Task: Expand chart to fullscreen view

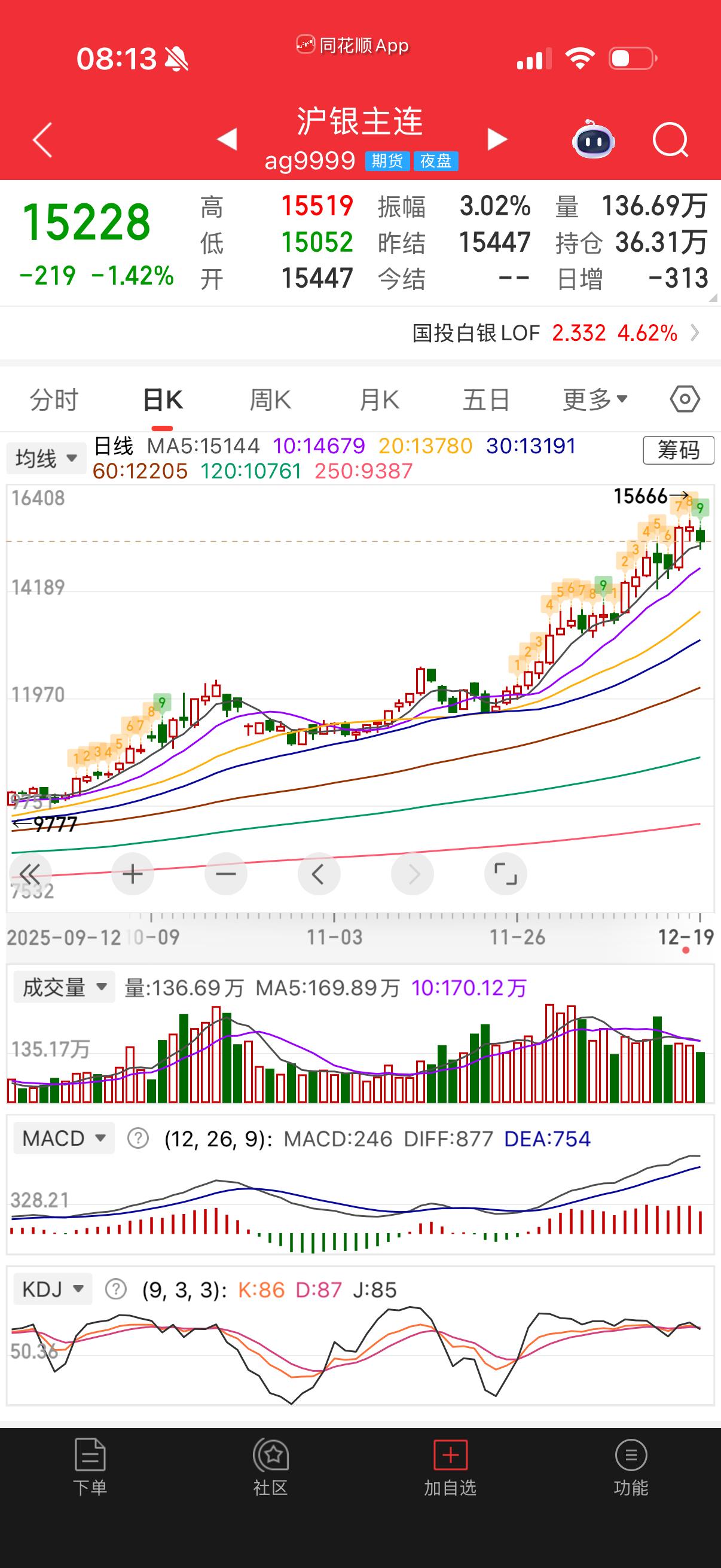Action: (506, 874)
